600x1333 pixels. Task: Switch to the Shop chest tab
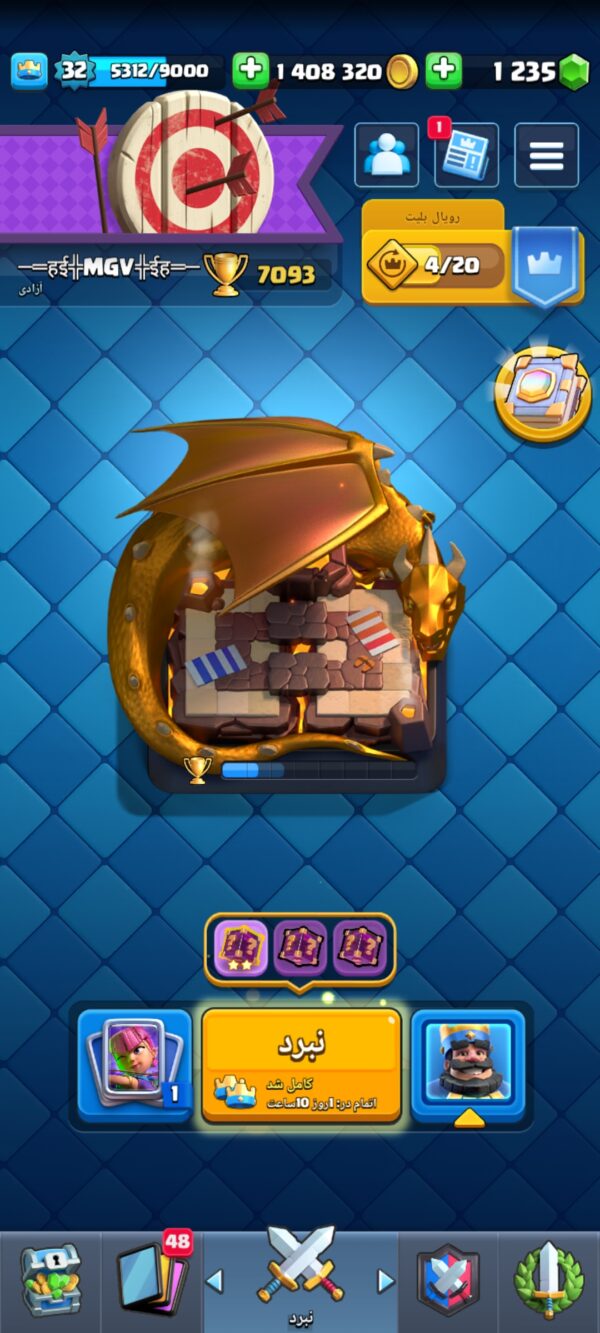pos(50,1281)
